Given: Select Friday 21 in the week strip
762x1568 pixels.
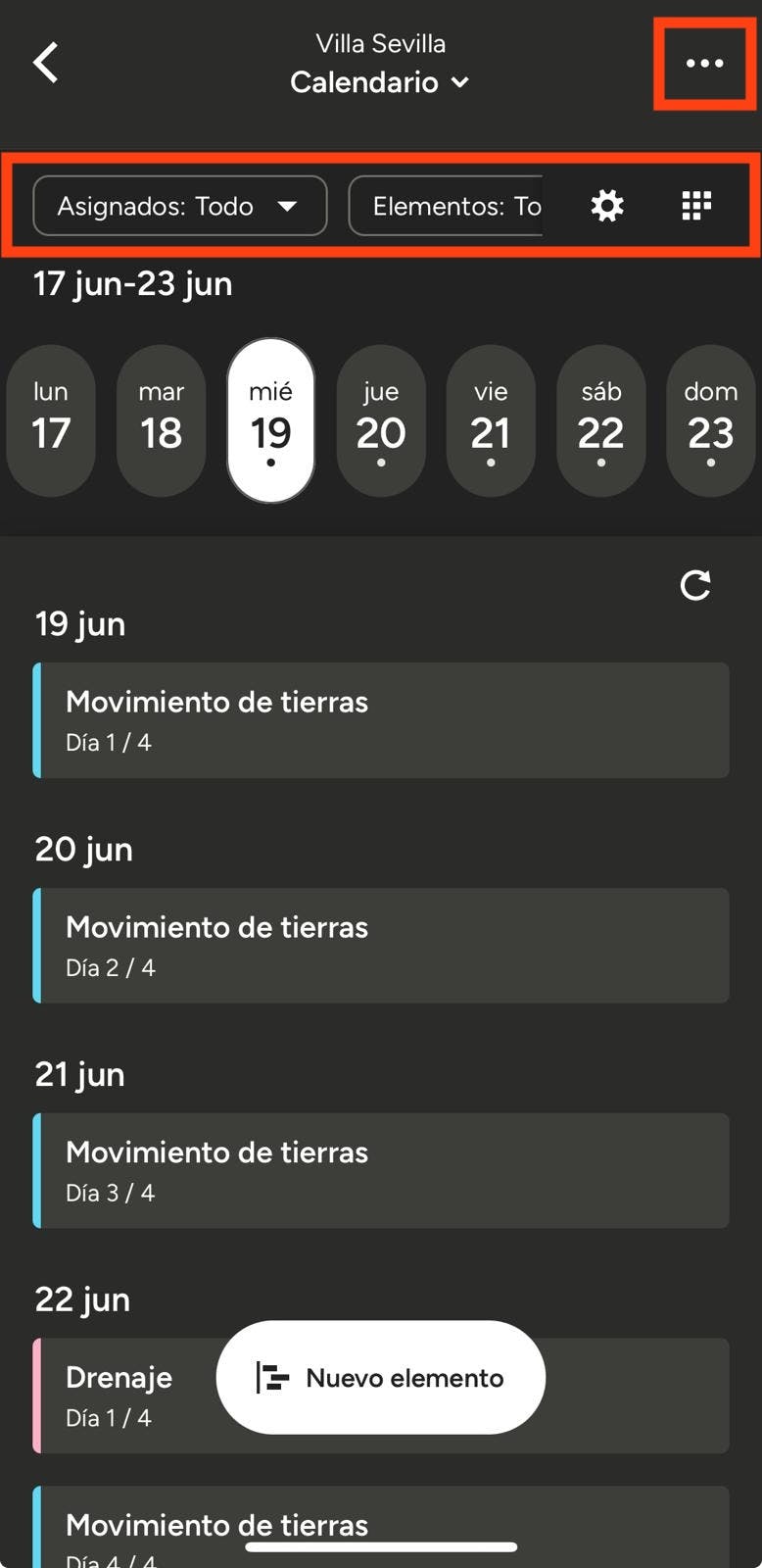Looking at the screenshot, I should 491,420.
